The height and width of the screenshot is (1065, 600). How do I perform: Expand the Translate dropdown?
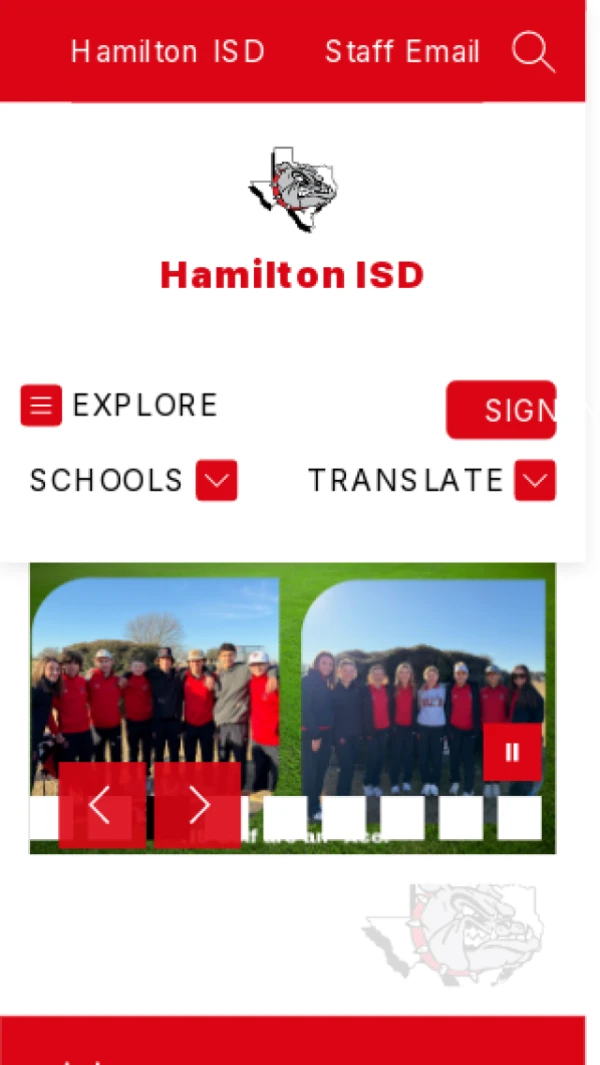[x=535, y=481]
